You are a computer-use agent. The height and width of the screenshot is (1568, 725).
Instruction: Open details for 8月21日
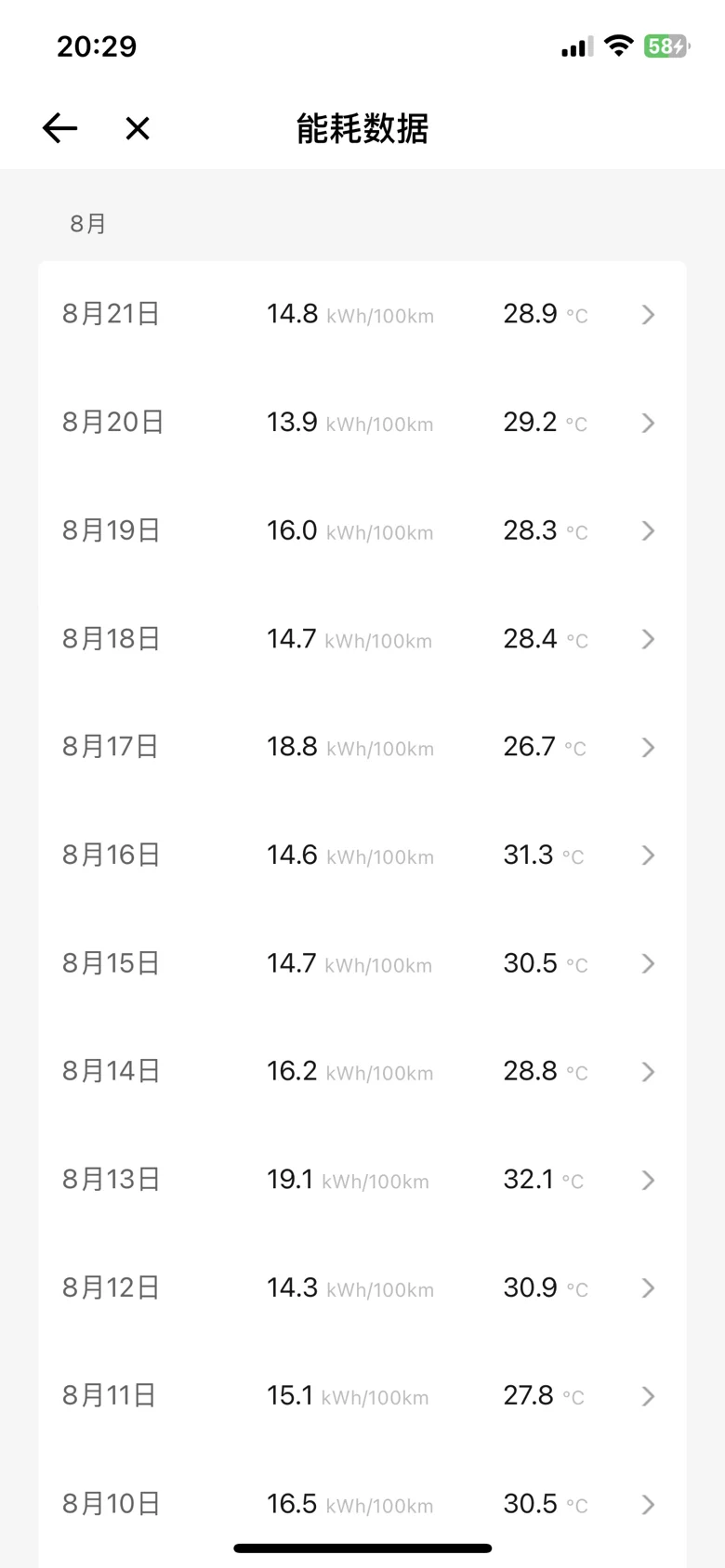point(362,315)
